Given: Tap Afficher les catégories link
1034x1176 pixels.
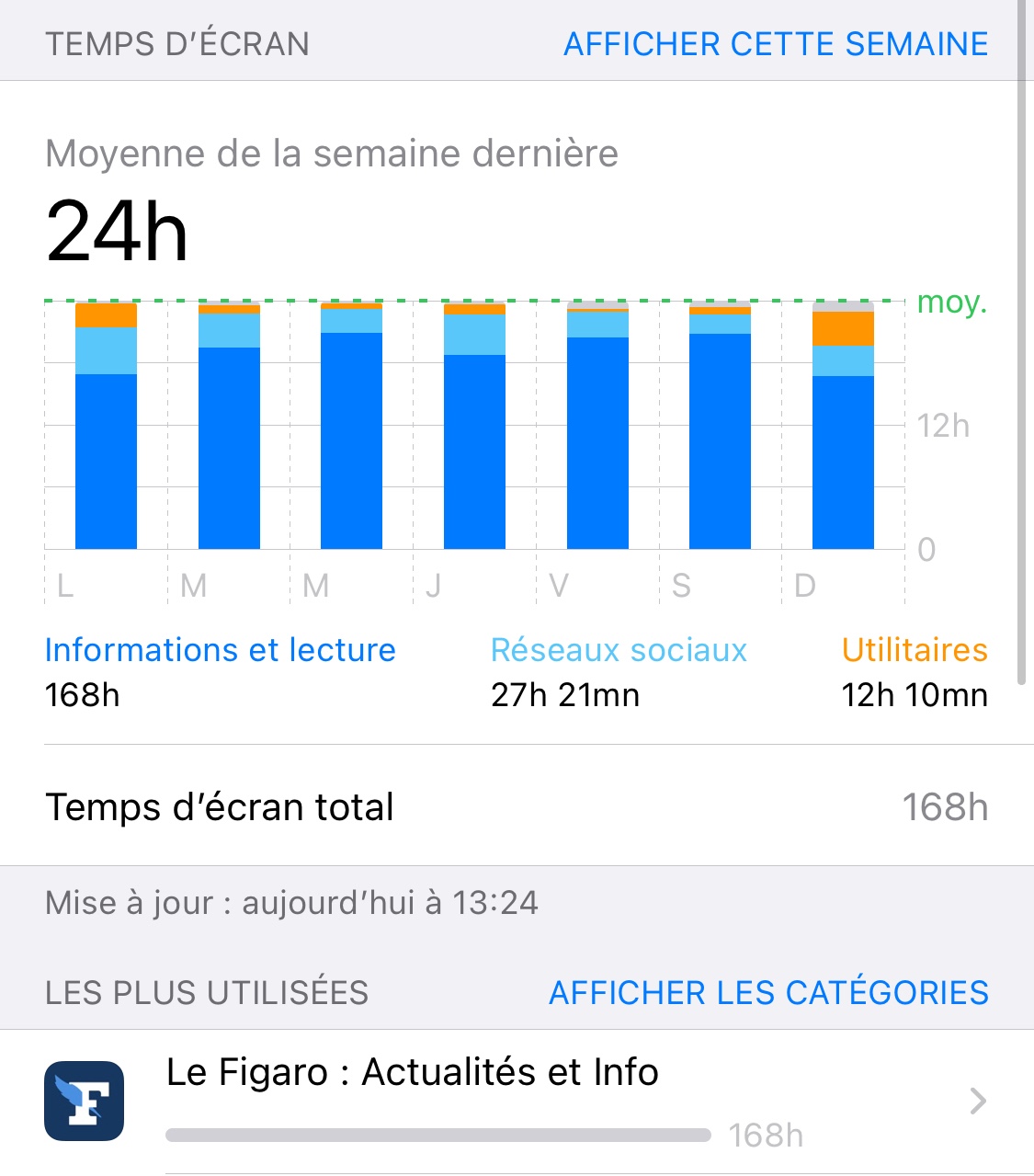Looking at the screenshot, I should [x=768, y=993].
